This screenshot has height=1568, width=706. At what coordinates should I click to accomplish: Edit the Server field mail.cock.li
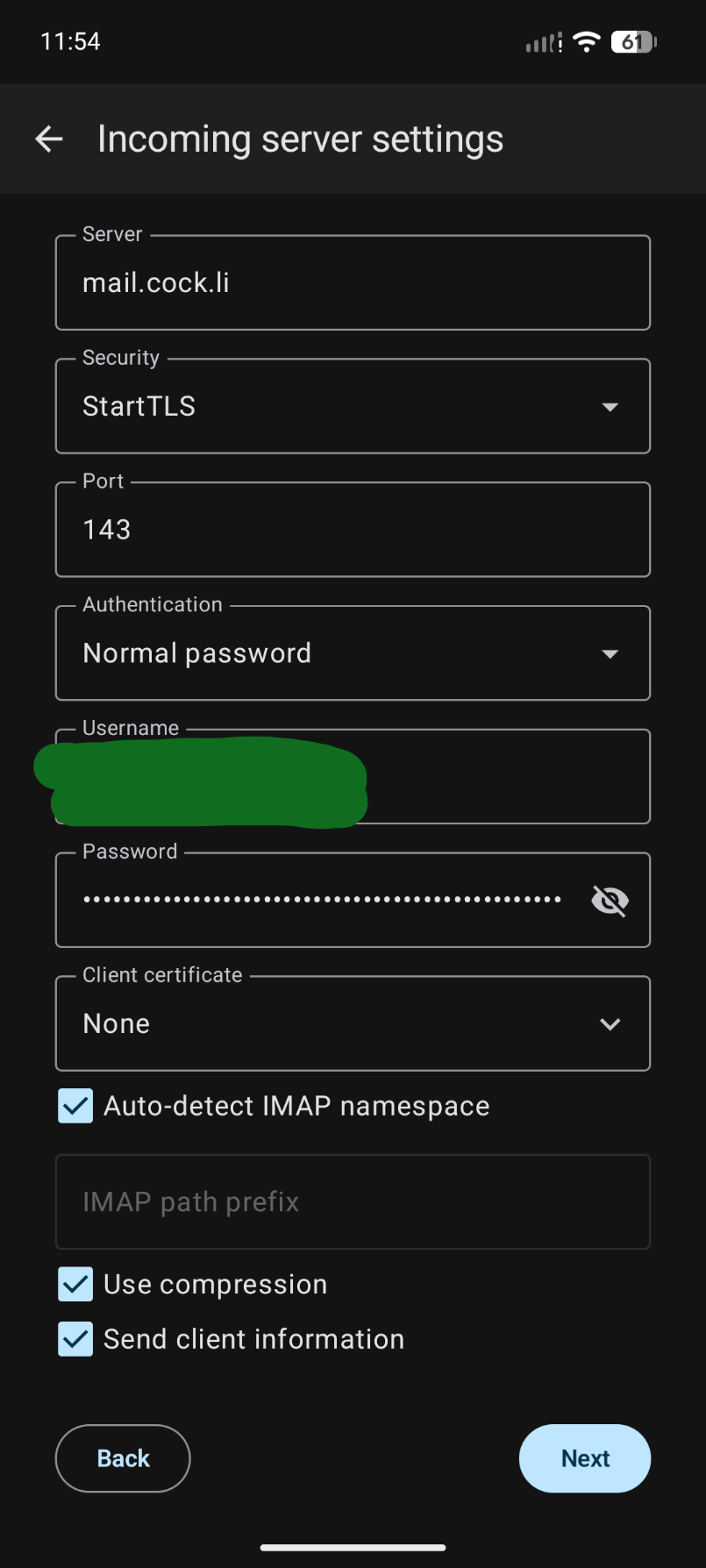point(353,282)
